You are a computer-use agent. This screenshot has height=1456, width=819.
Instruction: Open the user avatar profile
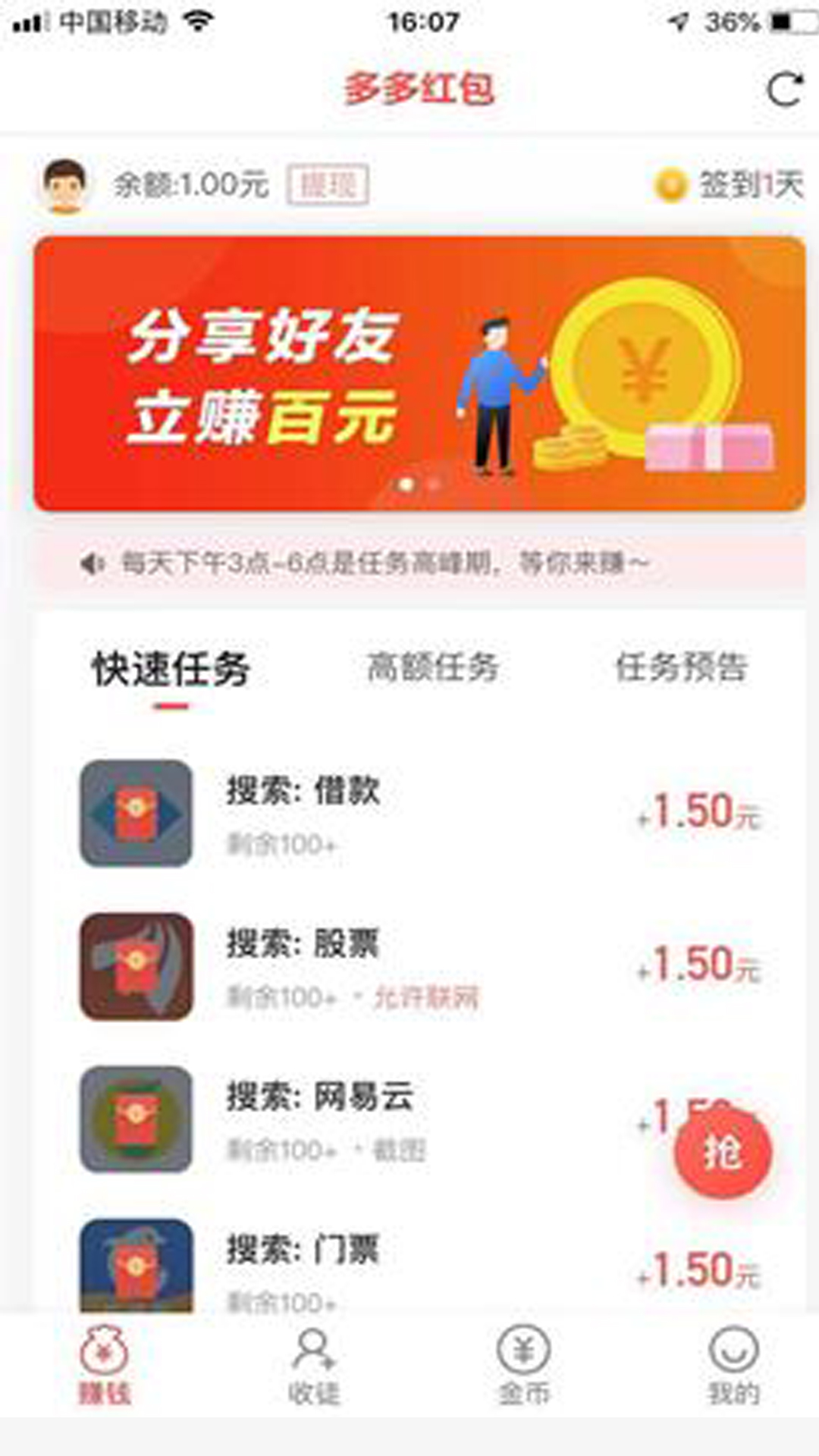click(64, 186)
